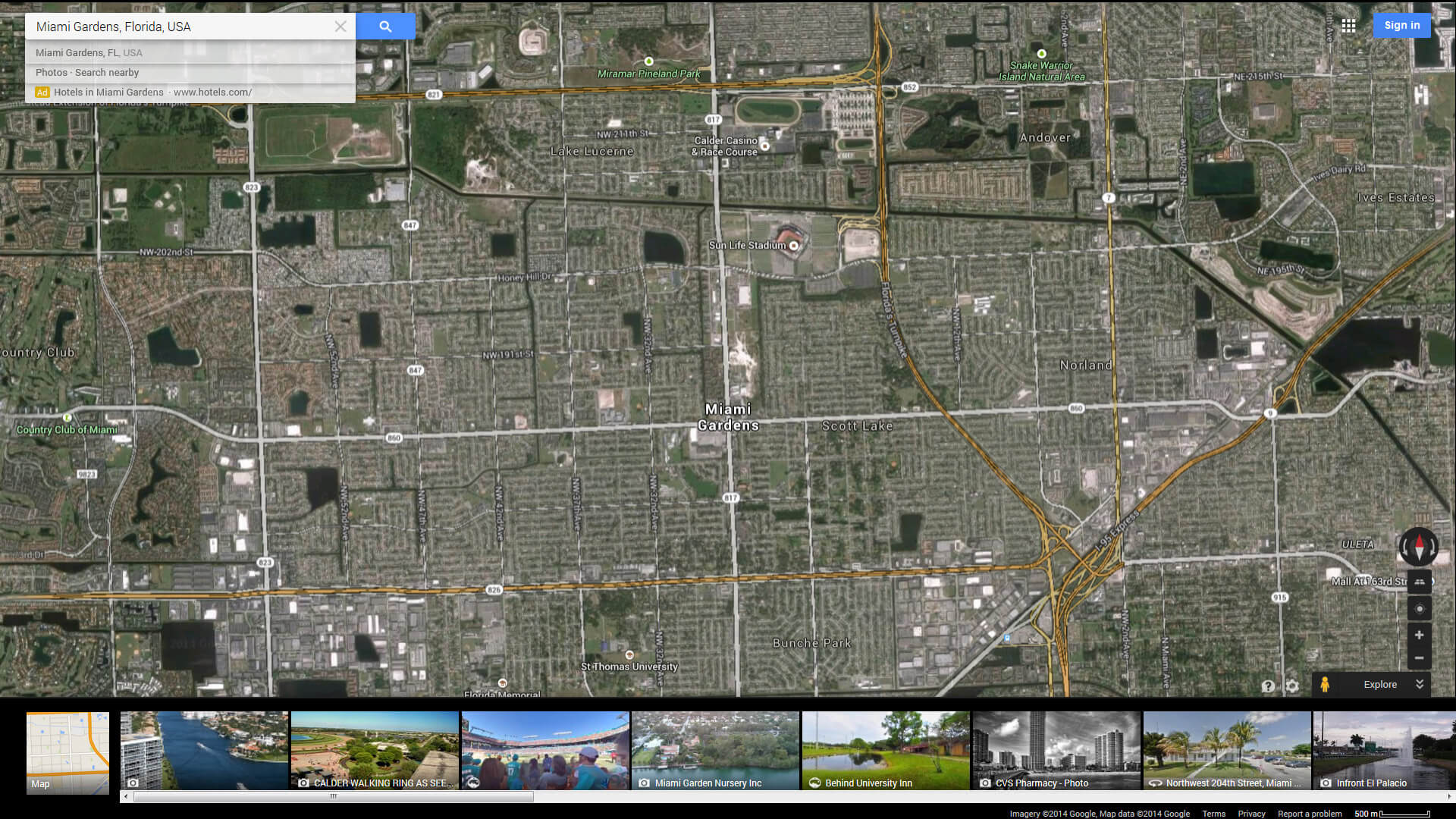Open the Report a problem link
Viewport: 1456px width, 819px height.
click(1310, 814)
